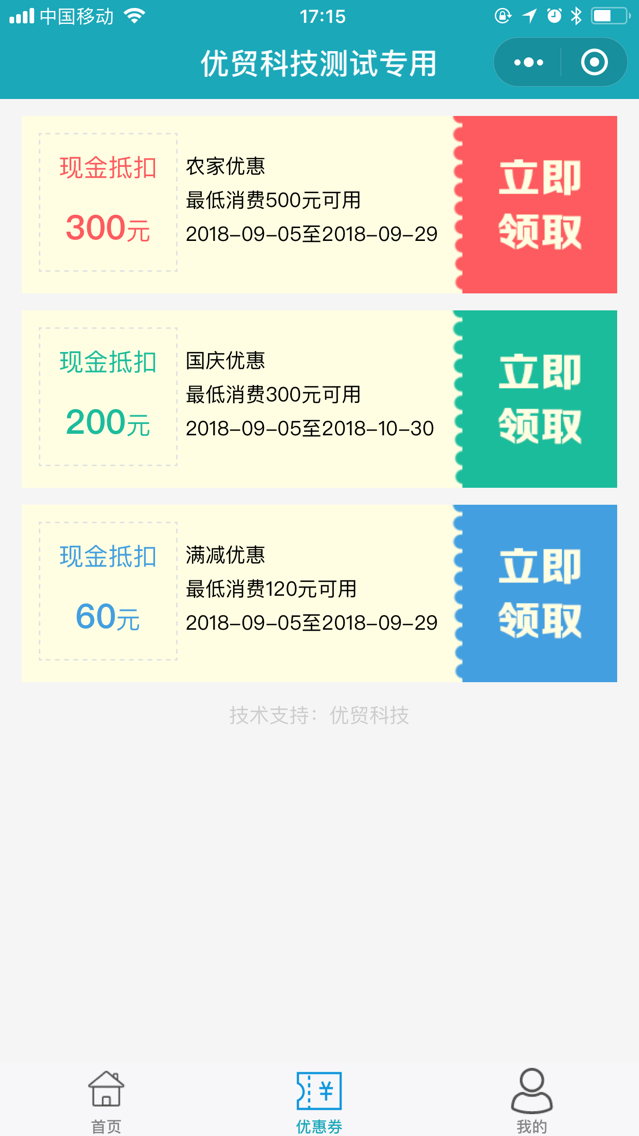This screenshot has height=1136, width=639.
Task: Select the 优惠券 tab
Action: click(x=319, y=1100)
